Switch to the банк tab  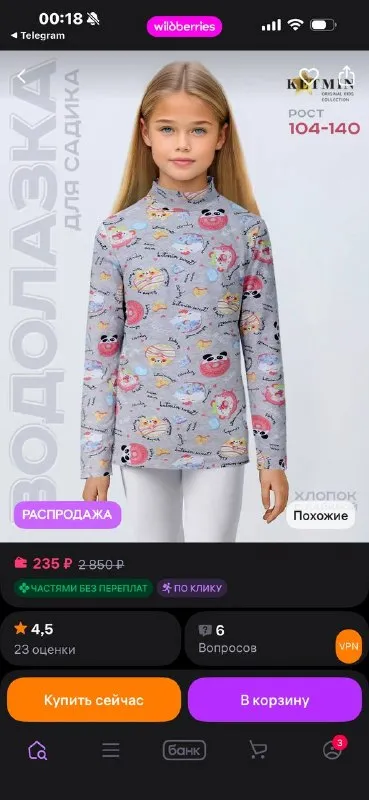pos(184,751)
